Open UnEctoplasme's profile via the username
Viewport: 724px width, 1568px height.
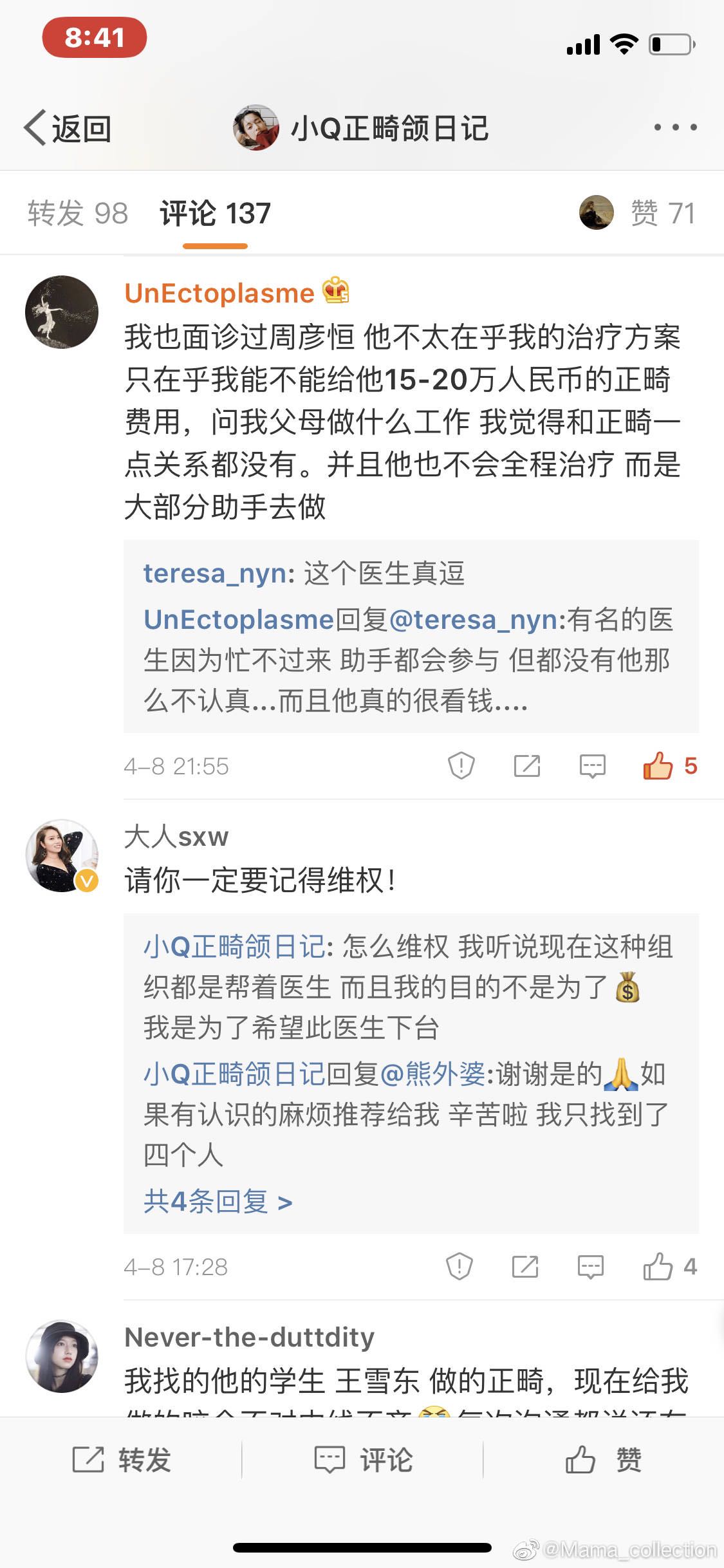tap(219, 294)
